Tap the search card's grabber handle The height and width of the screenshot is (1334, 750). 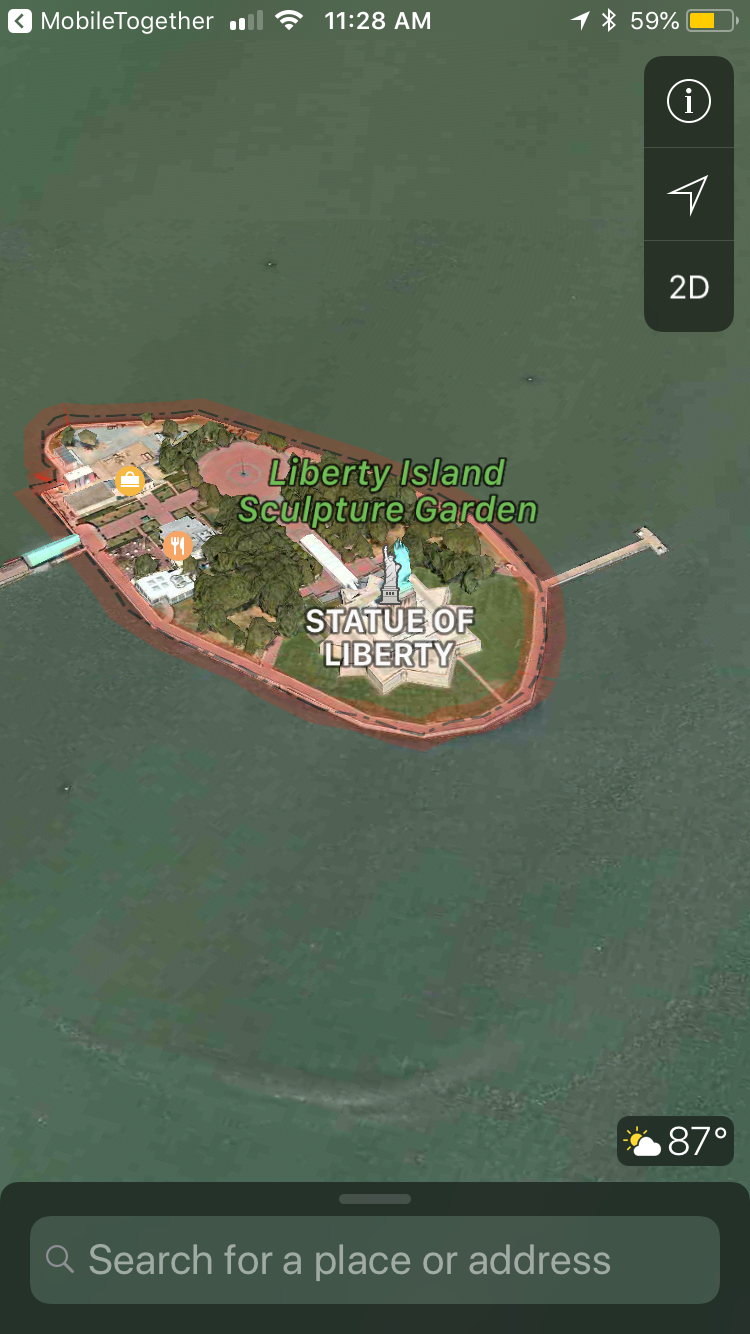pos(375,1199)
